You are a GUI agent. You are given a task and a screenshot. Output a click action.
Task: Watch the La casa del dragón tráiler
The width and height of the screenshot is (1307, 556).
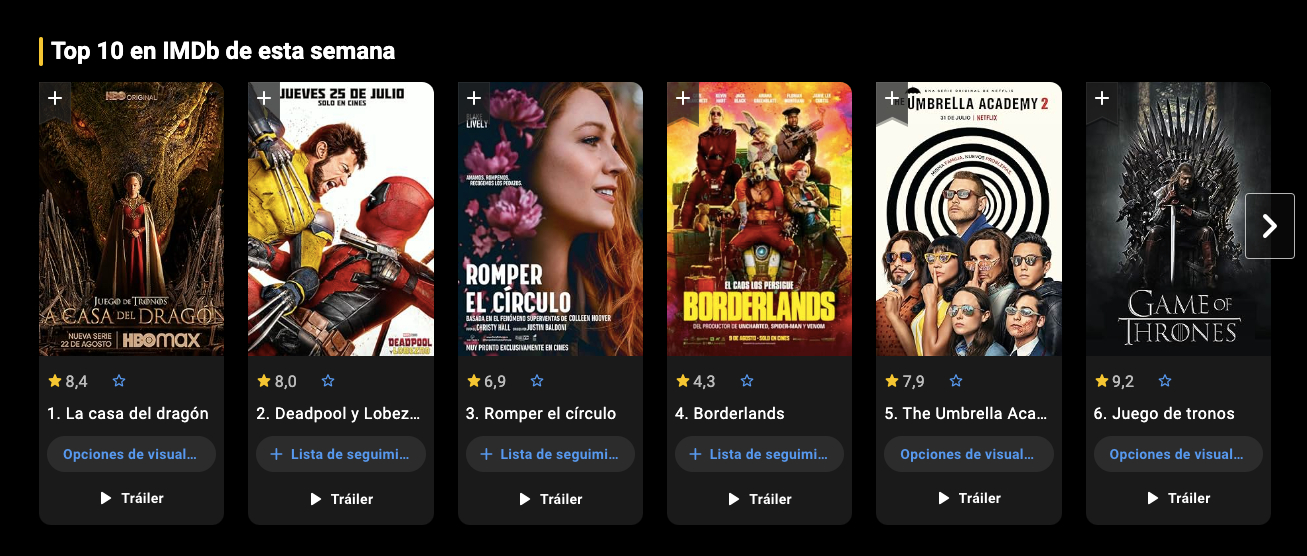click(x=131, y=498)
